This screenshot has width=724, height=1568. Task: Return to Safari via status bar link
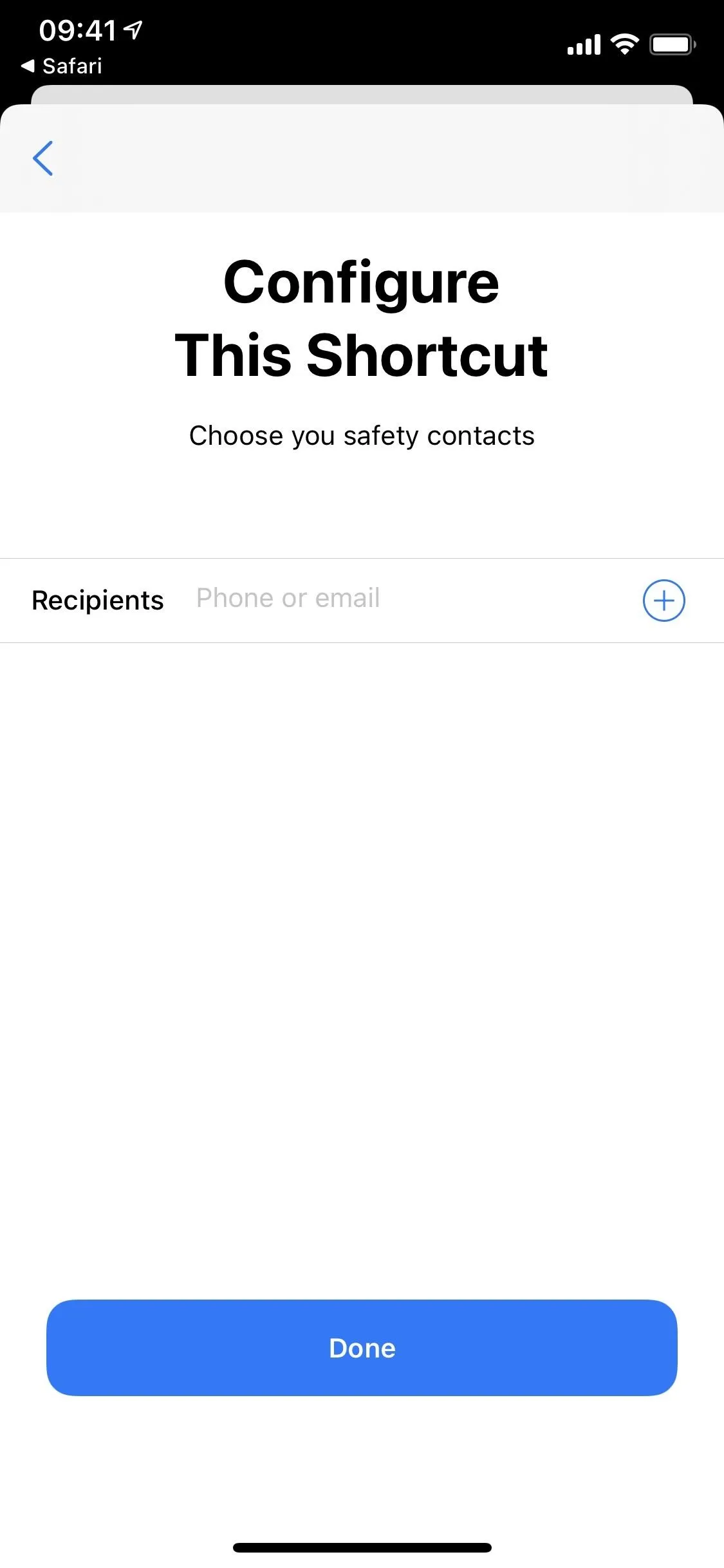coord(62,66)
